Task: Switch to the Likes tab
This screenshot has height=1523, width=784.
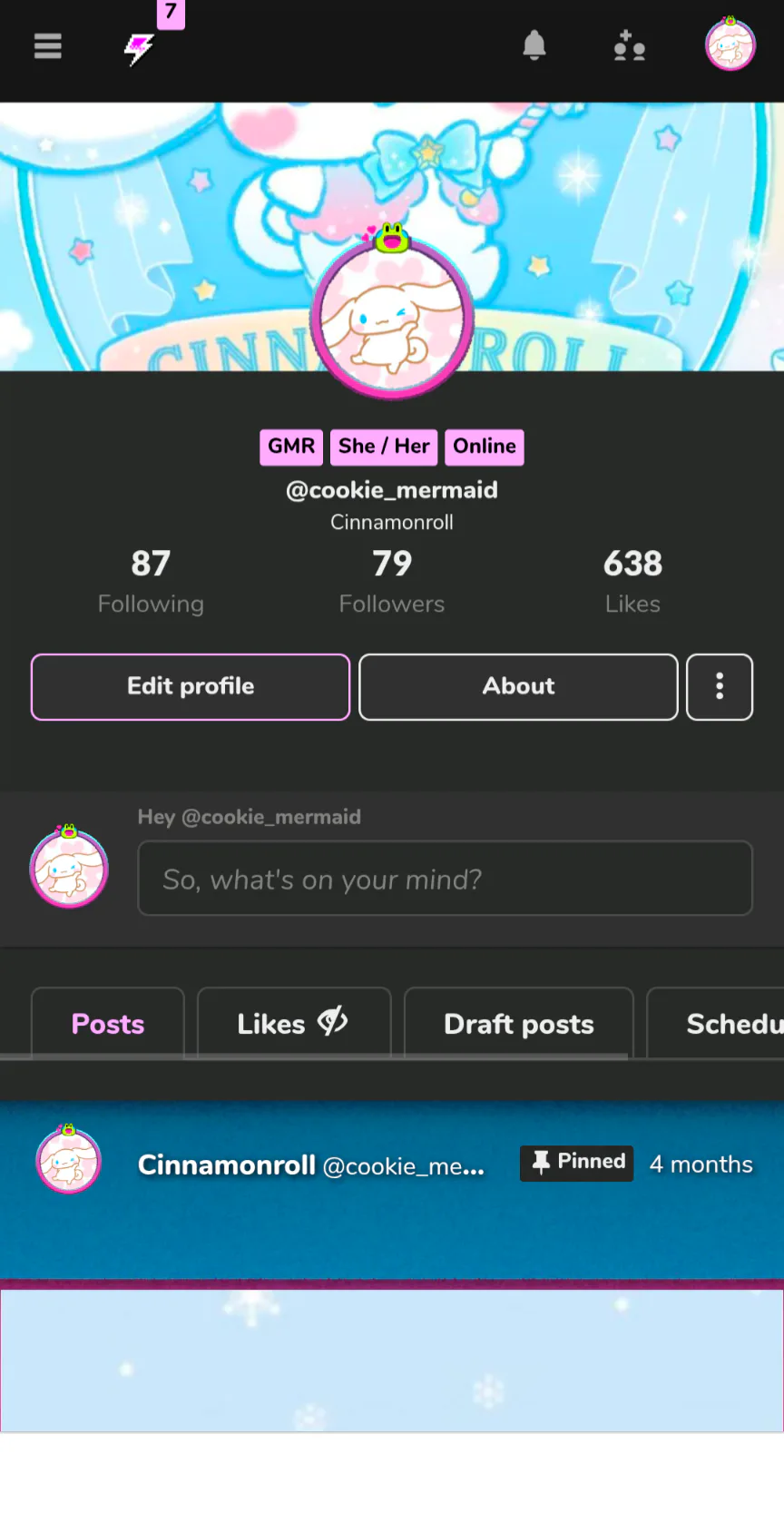Action: click(x=293, y=1024)
